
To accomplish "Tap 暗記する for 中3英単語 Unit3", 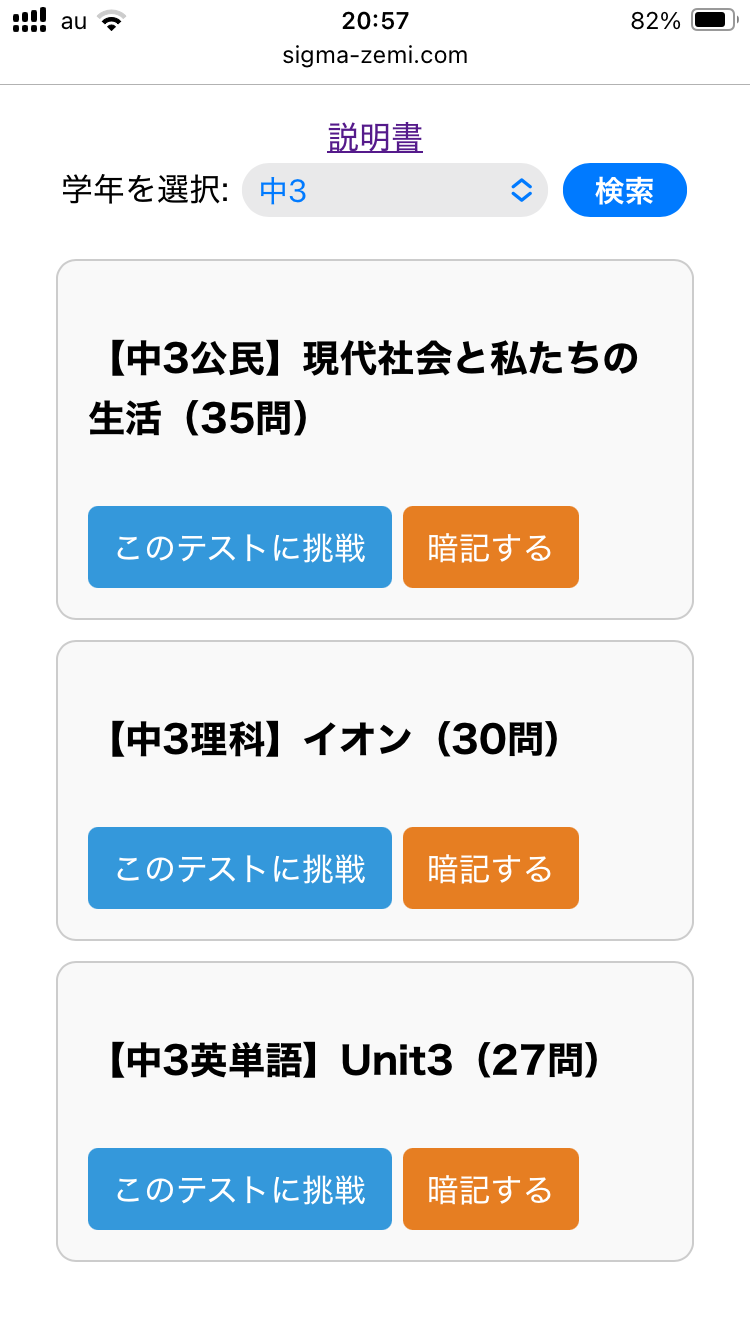I will tap(491, 1189).
